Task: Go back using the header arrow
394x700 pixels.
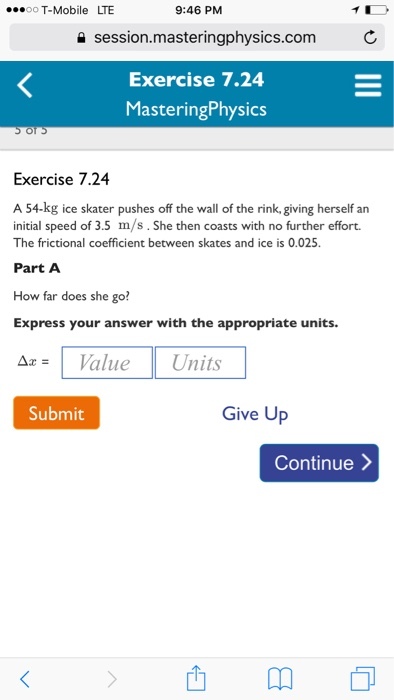Action: click(x=25, y=85)
